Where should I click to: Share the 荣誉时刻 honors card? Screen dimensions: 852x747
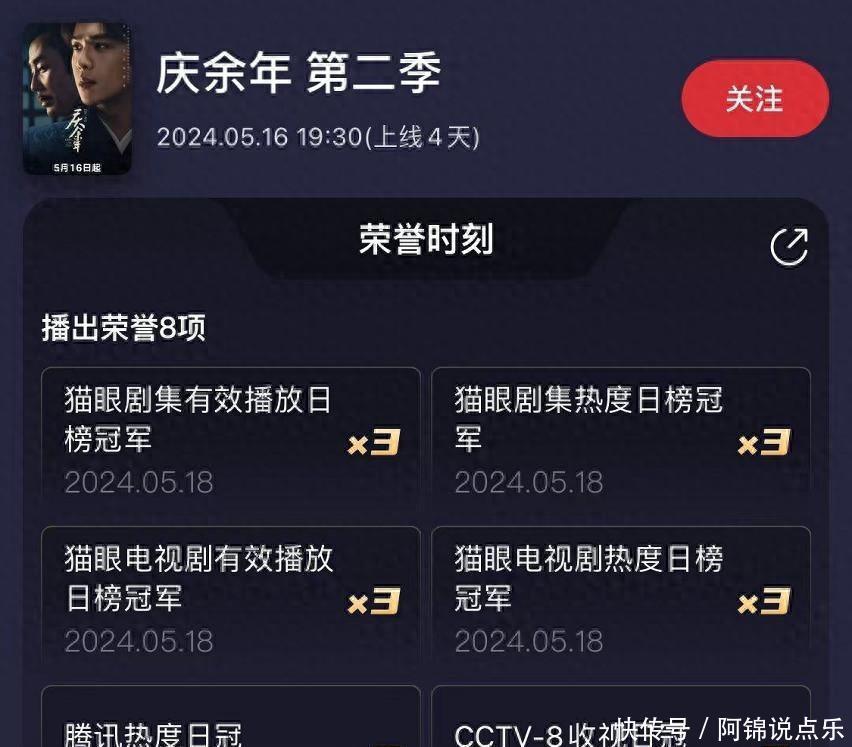pos(789,246)
